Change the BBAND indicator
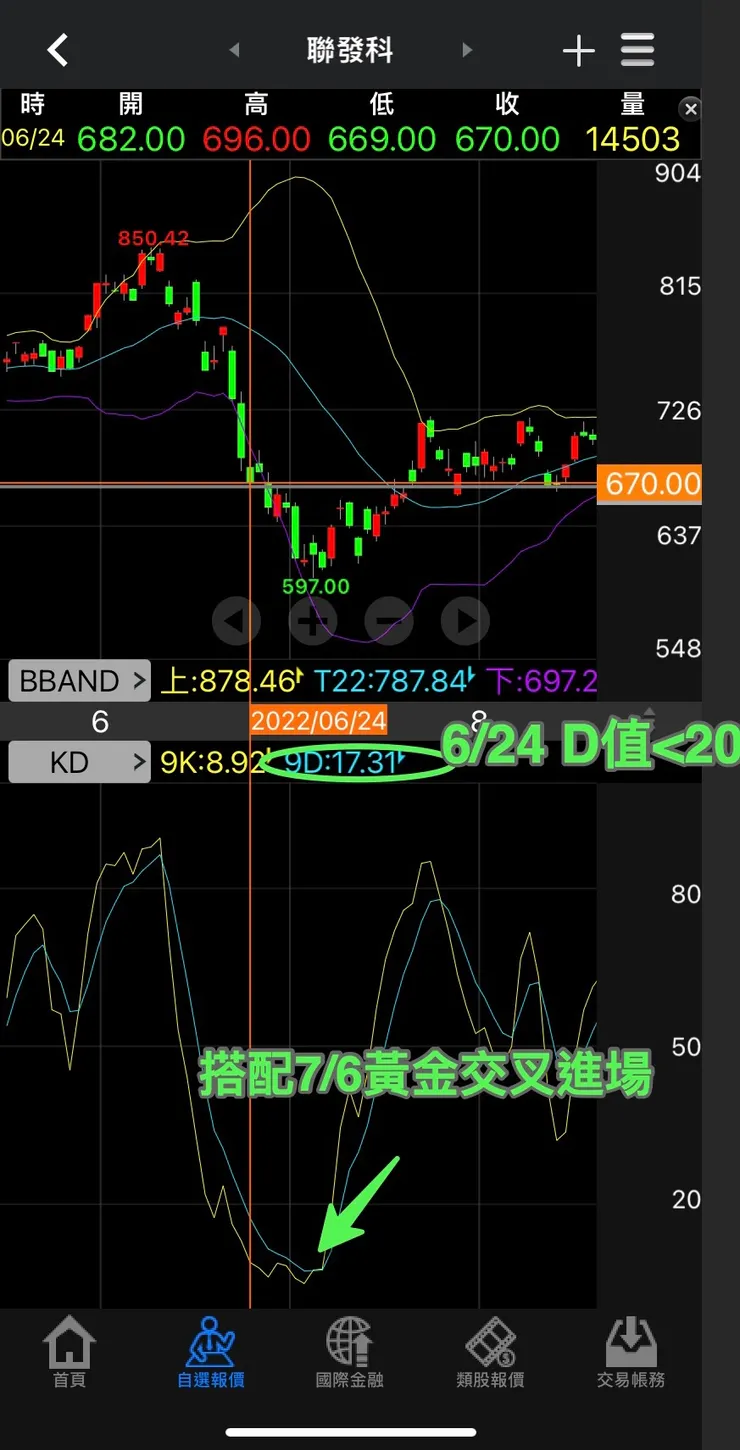Viewport: 740px width, 1450px height. pyautogui.click(x=79, y=681)
